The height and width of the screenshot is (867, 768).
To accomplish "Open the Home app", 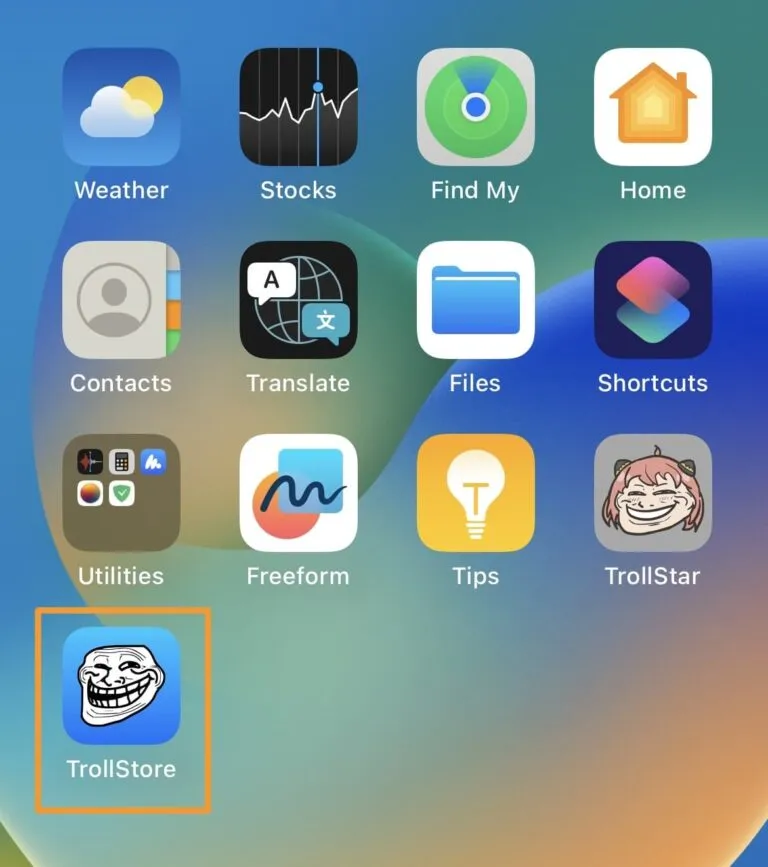I will 652,107.
